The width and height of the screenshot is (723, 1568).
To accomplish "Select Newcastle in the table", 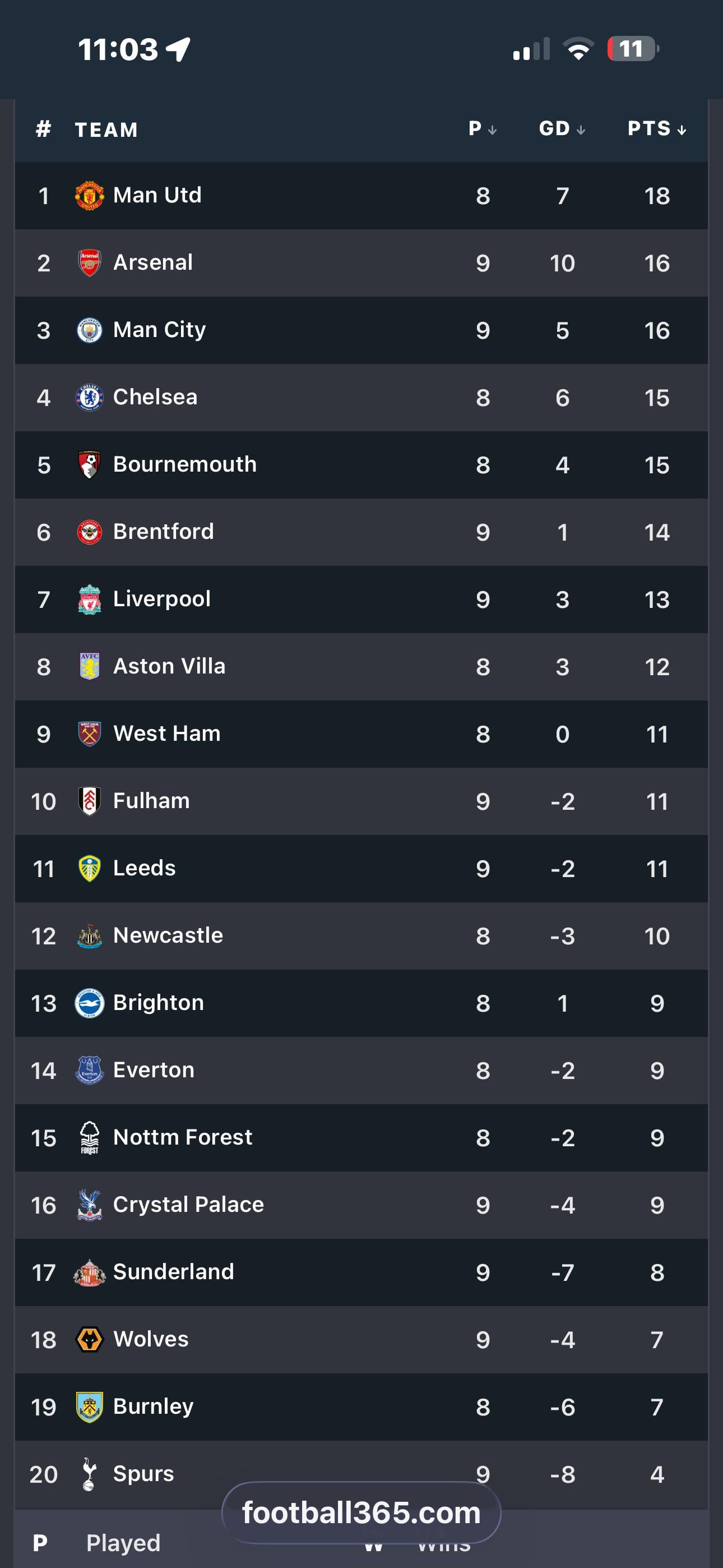I will tap(168, 935).
